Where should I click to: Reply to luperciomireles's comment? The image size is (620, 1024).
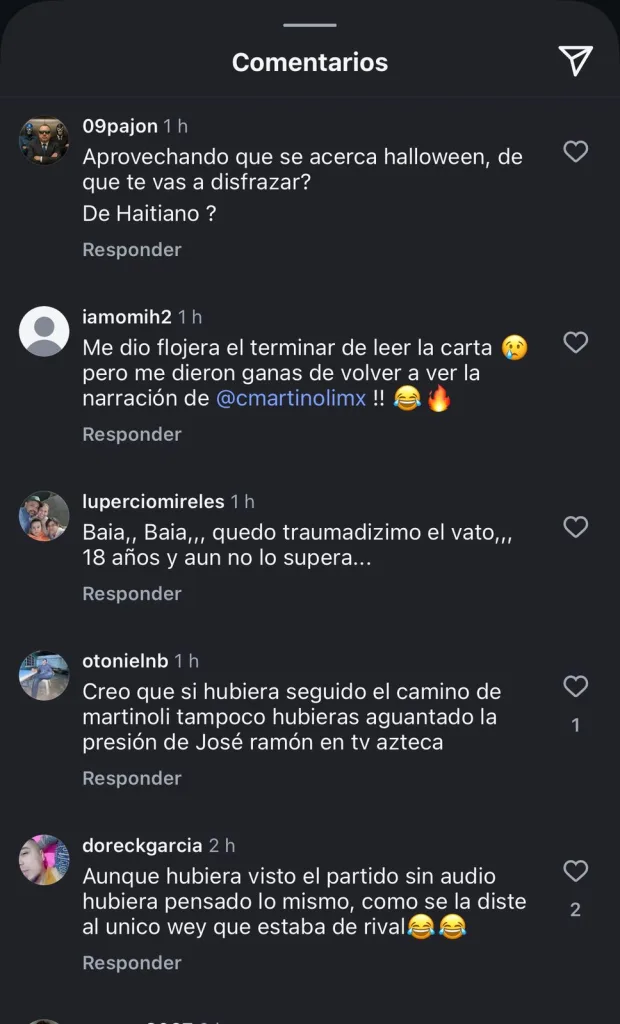point(131,594)
